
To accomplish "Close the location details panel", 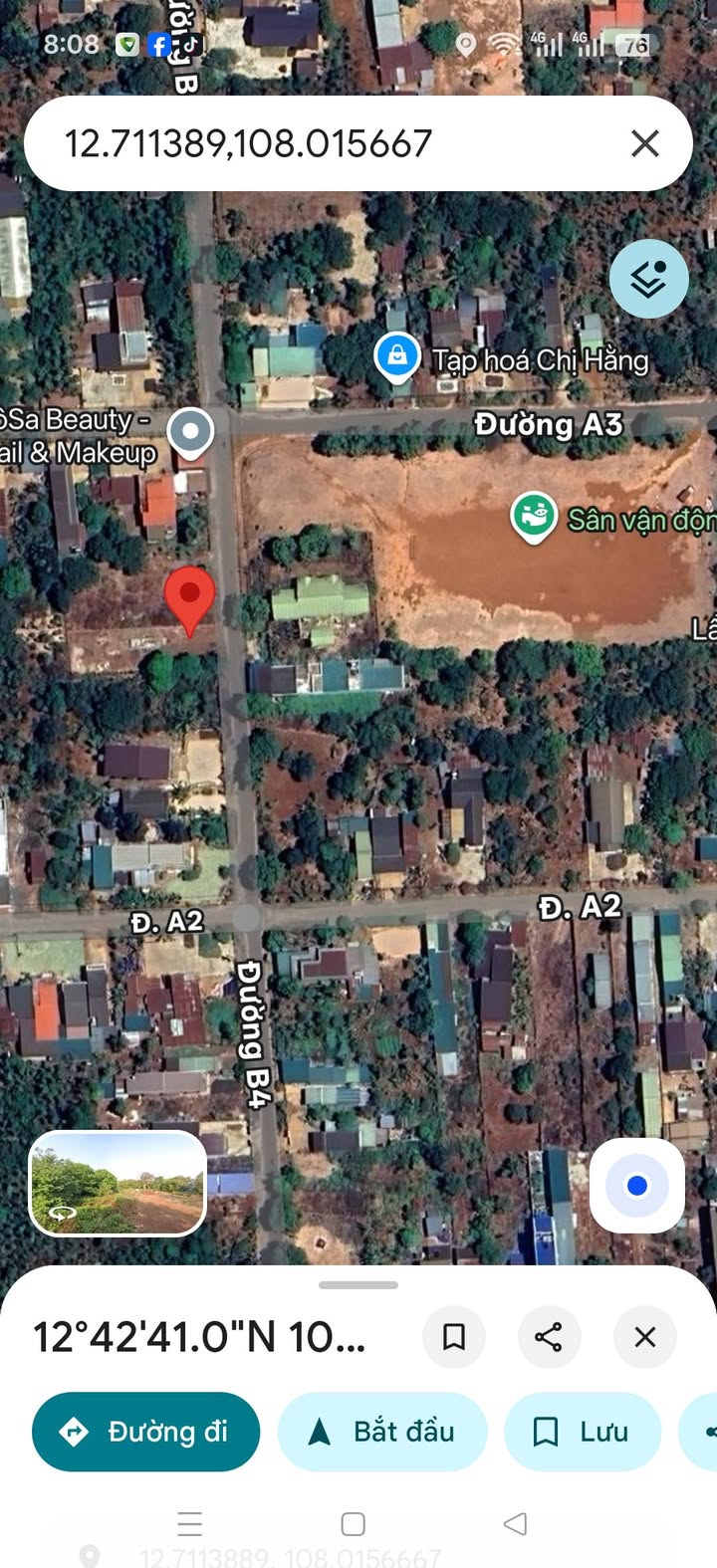I will 645,1336.
